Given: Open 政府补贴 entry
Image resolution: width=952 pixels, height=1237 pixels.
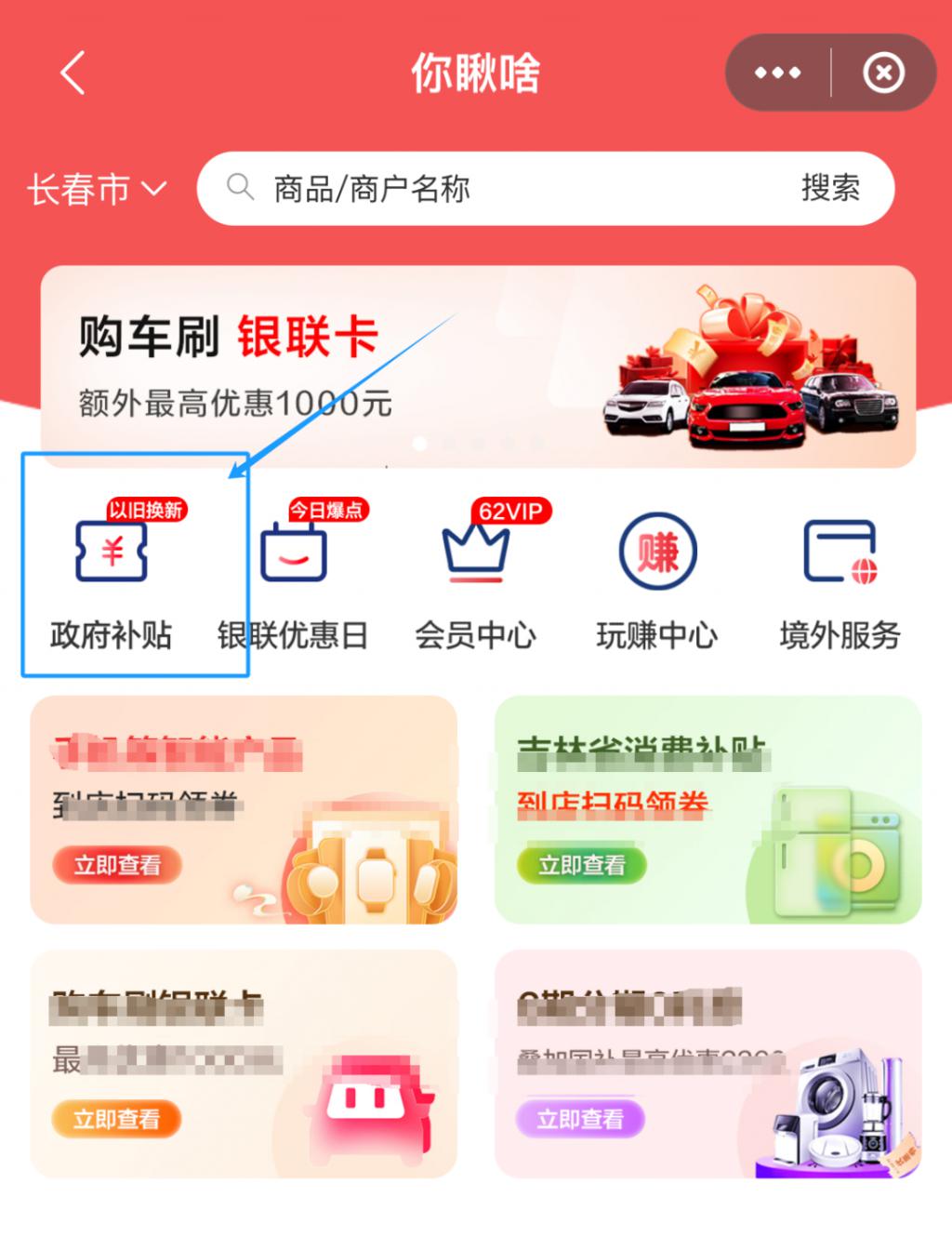Looking at the screenshot, I should click(112, 577).
